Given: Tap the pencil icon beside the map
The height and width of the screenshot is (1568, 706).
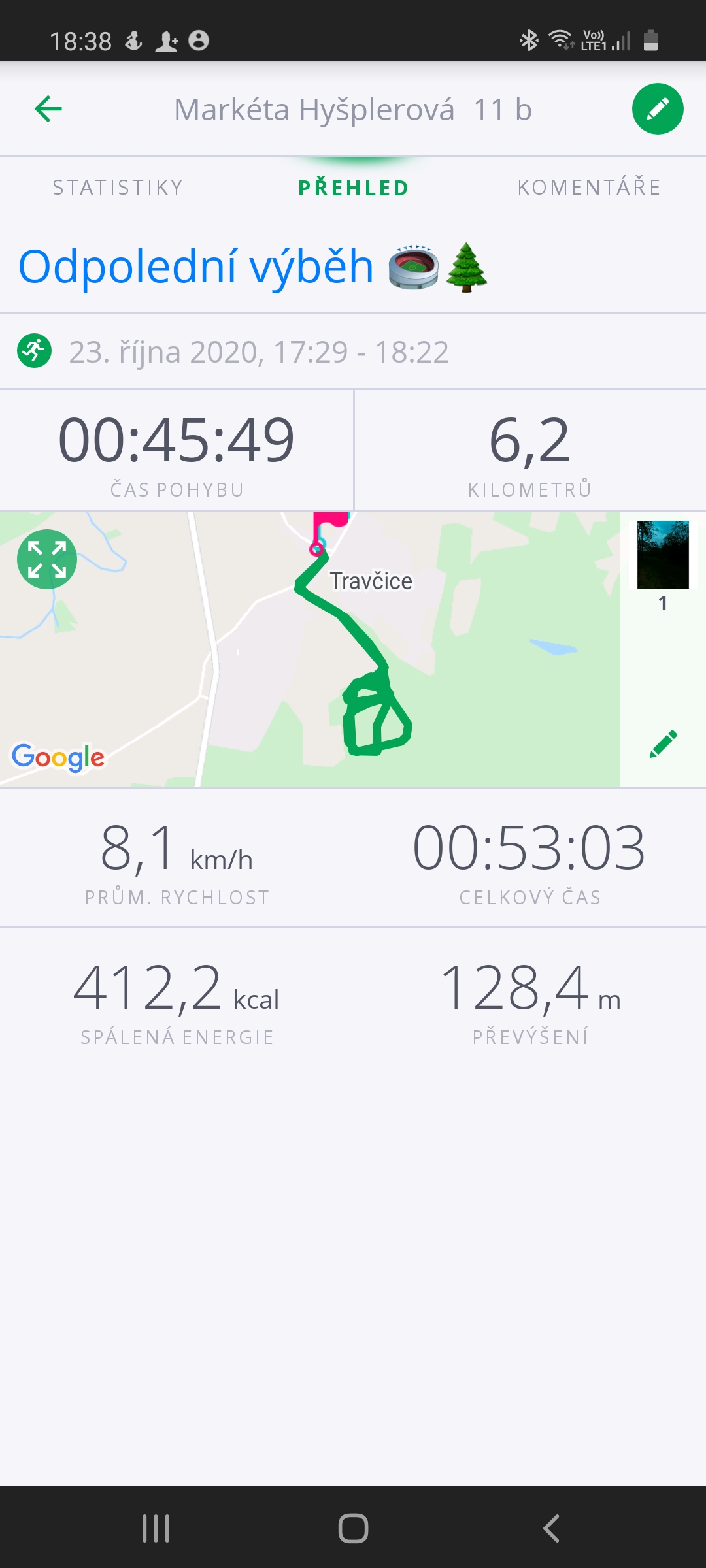Looking at the screenshot, I should pos(664,744).
